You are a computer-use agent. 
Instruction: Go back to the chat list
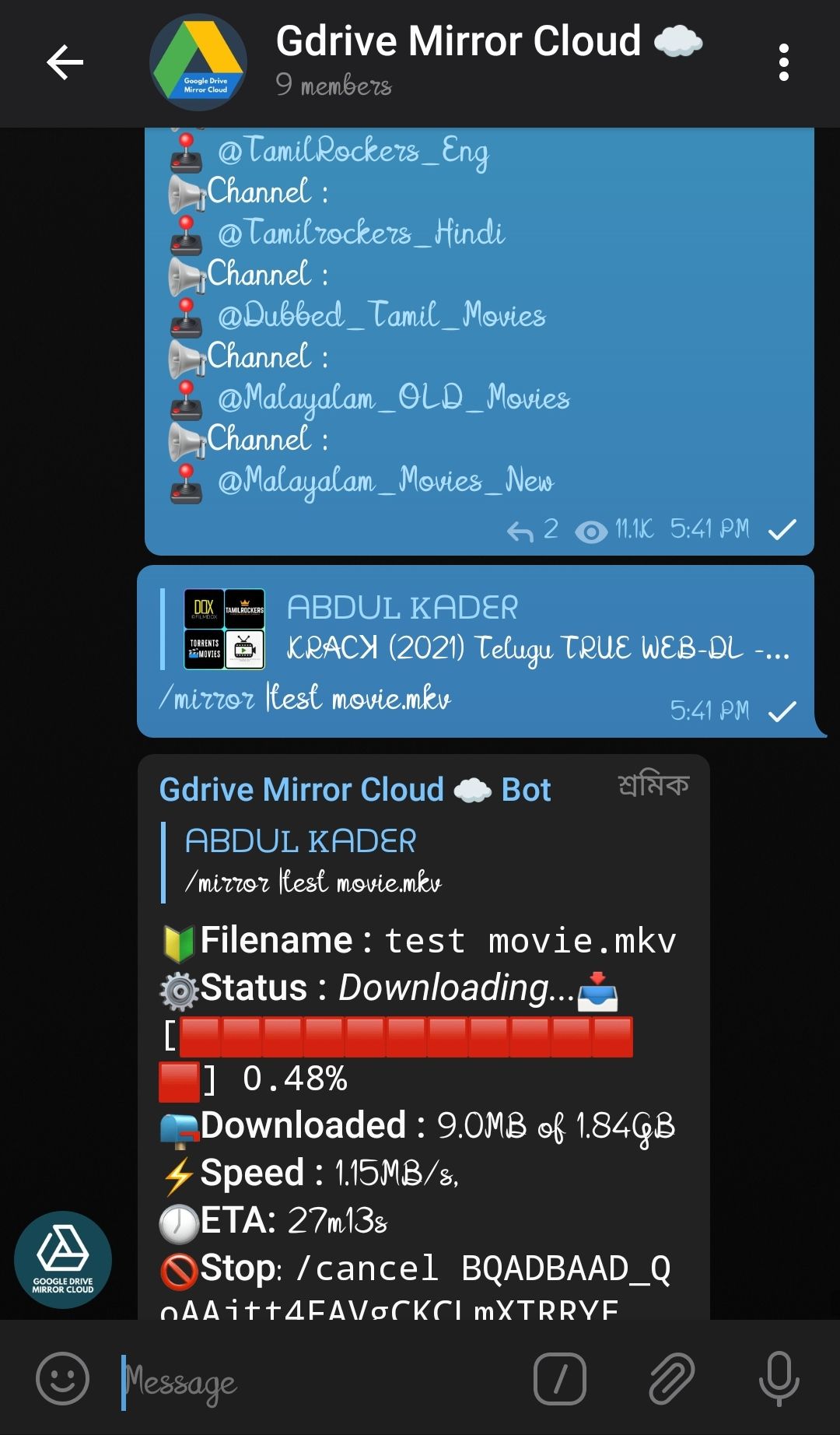(x=65, y=63)
